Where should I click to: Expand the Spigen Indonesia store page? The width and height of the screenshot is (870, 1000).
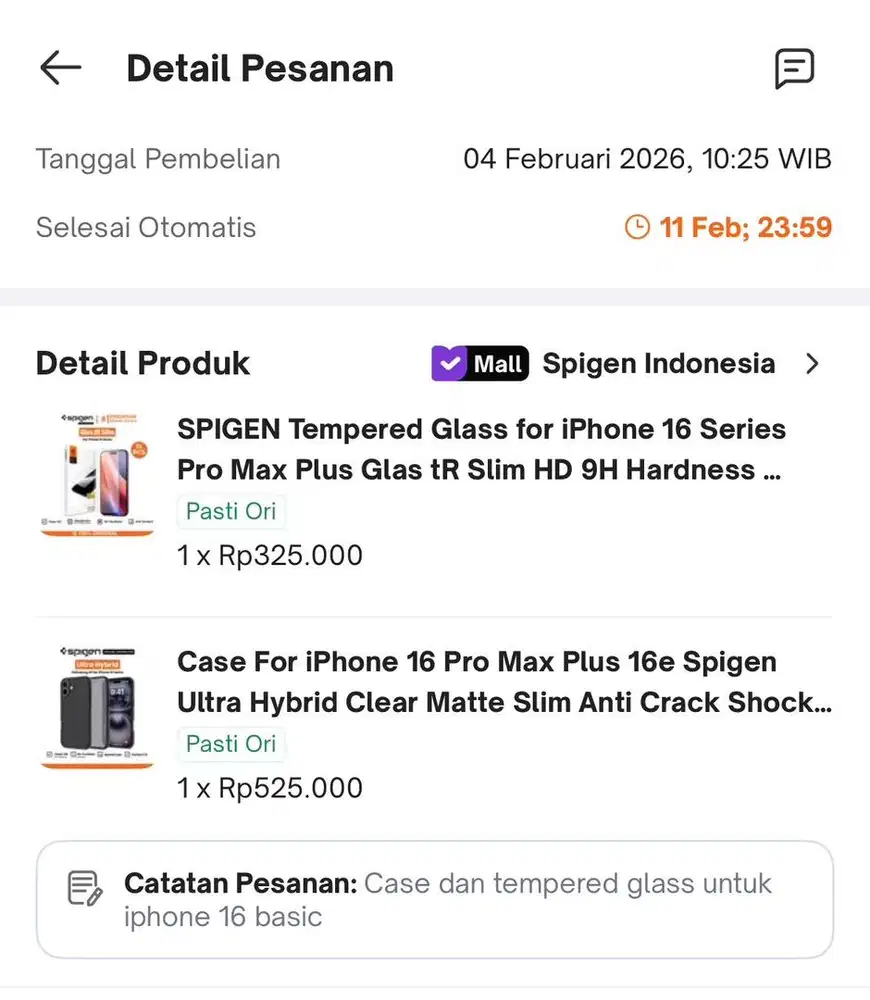pos(813,364)
